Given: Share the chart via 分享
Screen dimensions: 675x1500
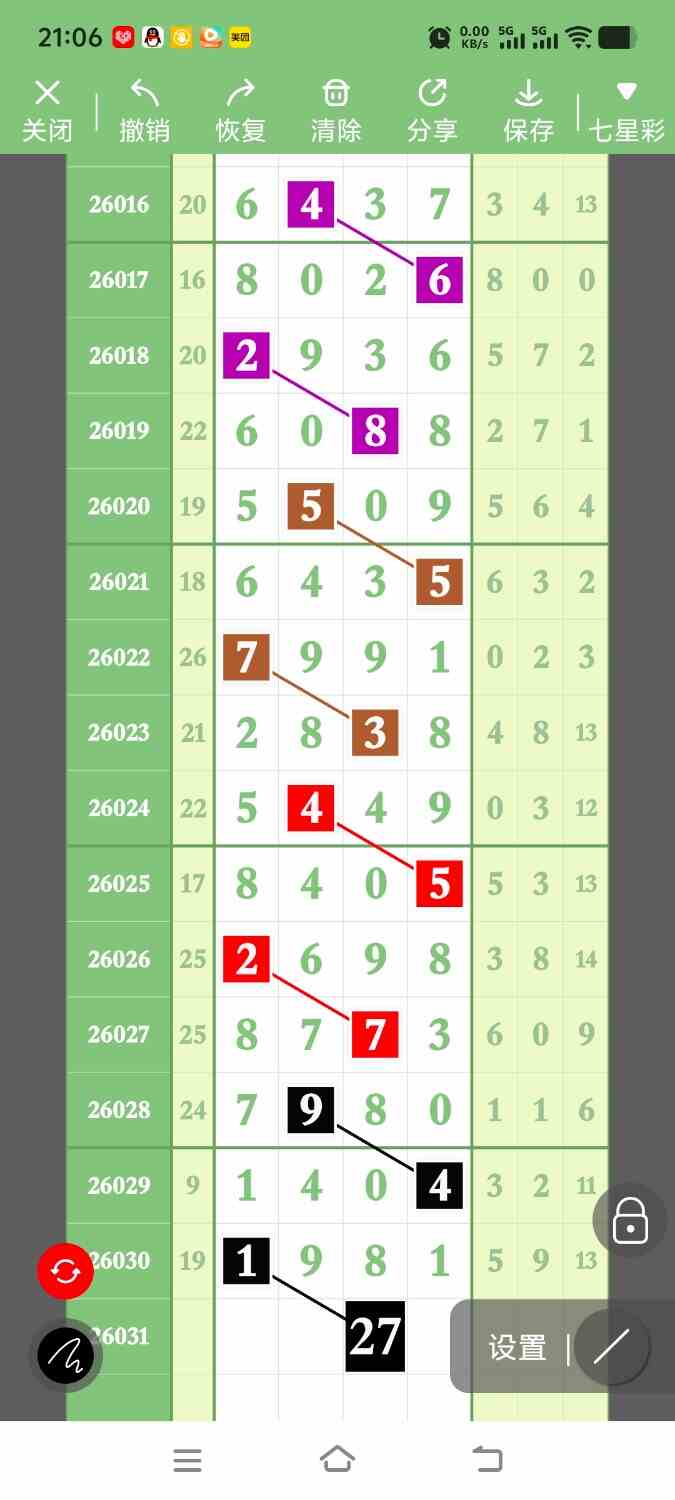Looking at the screenshot, I should (x=432, y=110).
